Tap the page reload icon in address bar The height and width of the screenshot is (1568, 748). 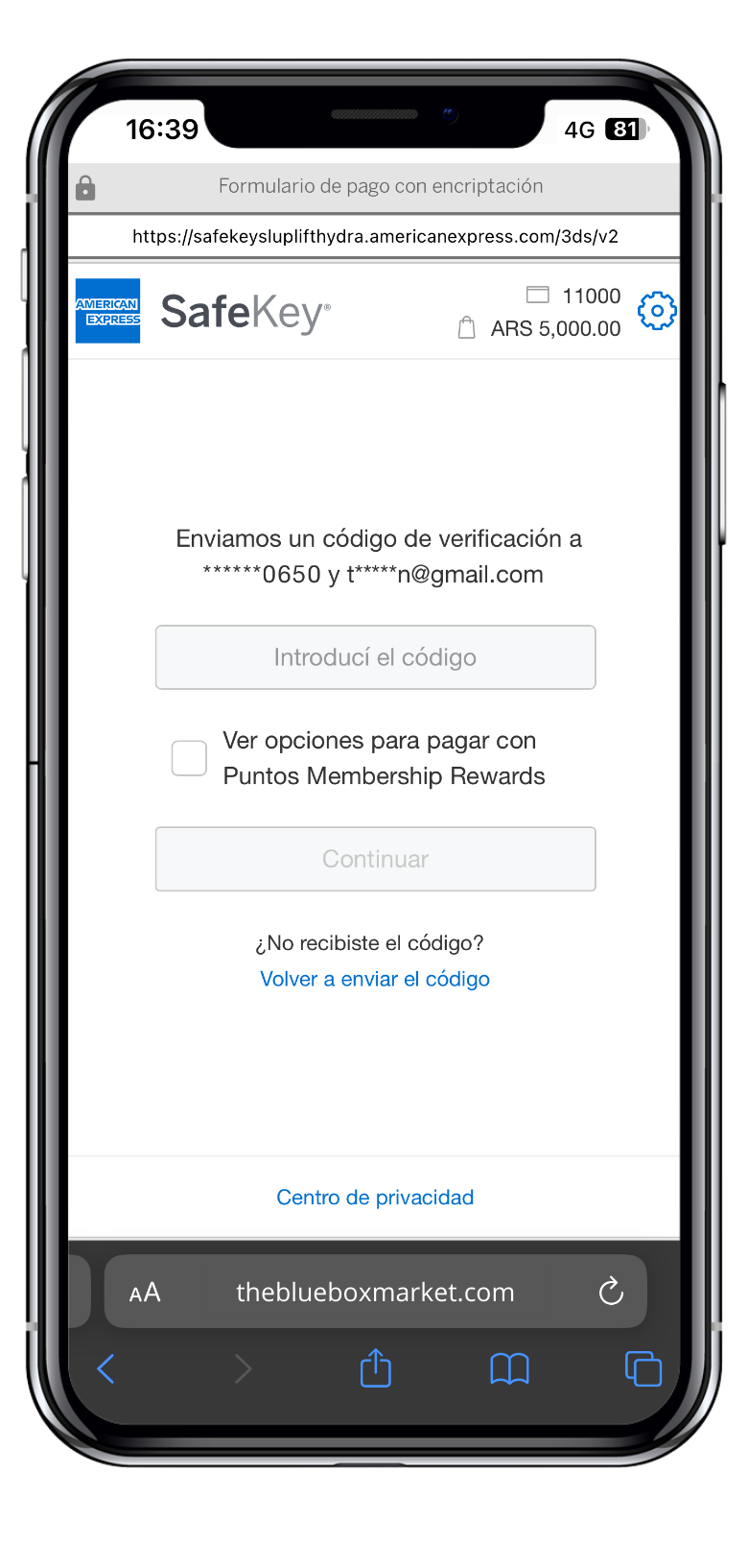tap(612, 1292)
